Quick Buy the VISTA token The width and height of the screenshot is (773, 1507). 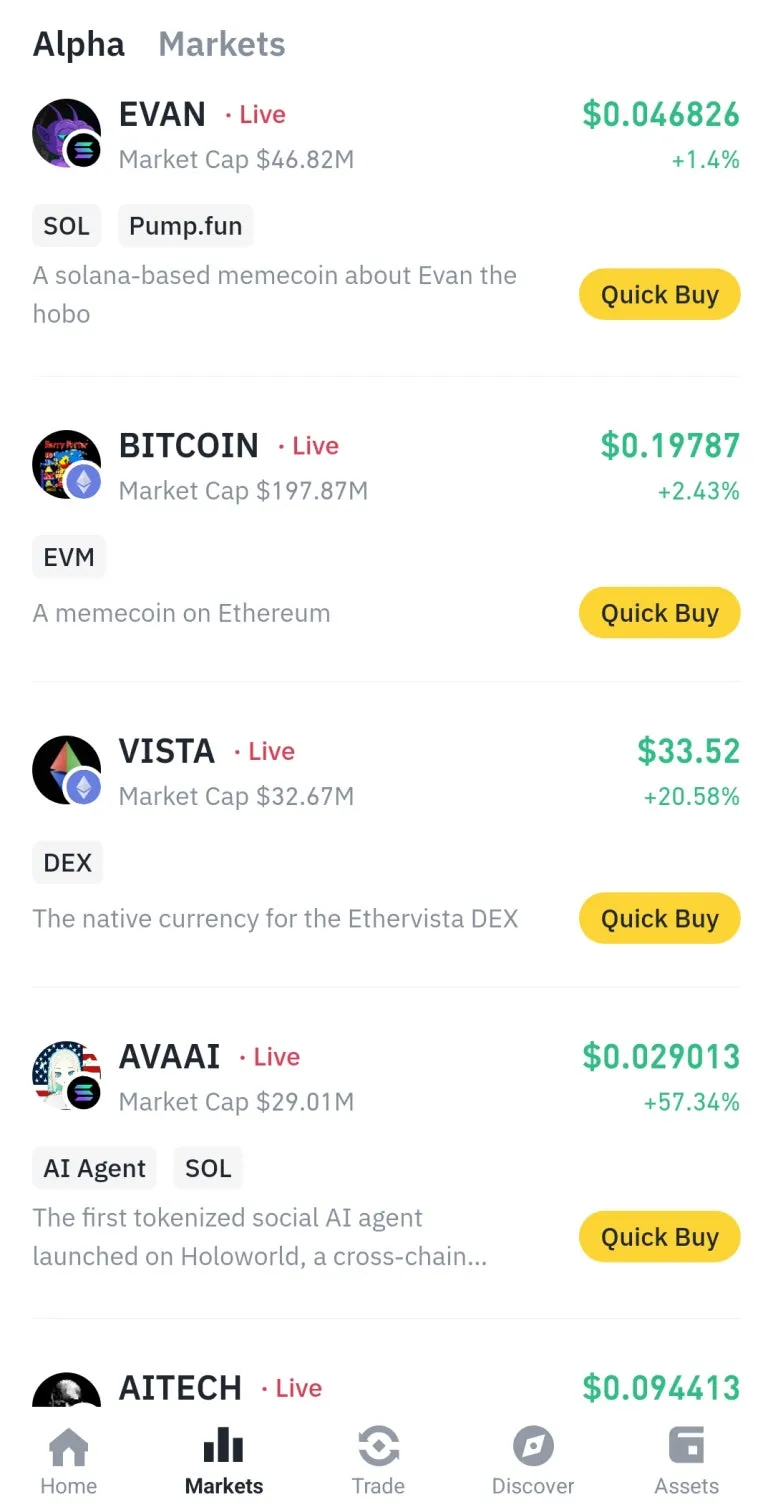(x=659, y=919)
